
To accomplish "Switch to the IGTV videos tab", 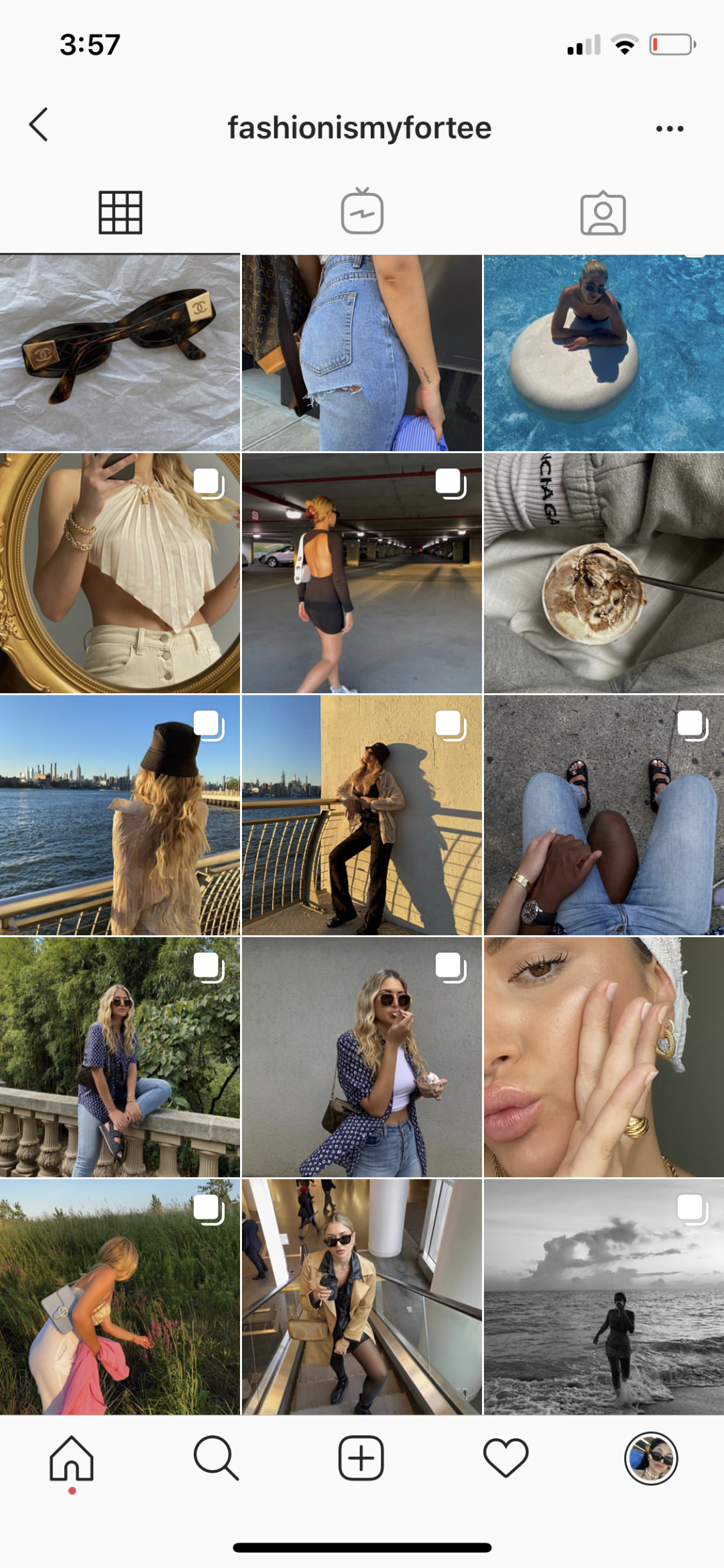I will pos(362,213).
